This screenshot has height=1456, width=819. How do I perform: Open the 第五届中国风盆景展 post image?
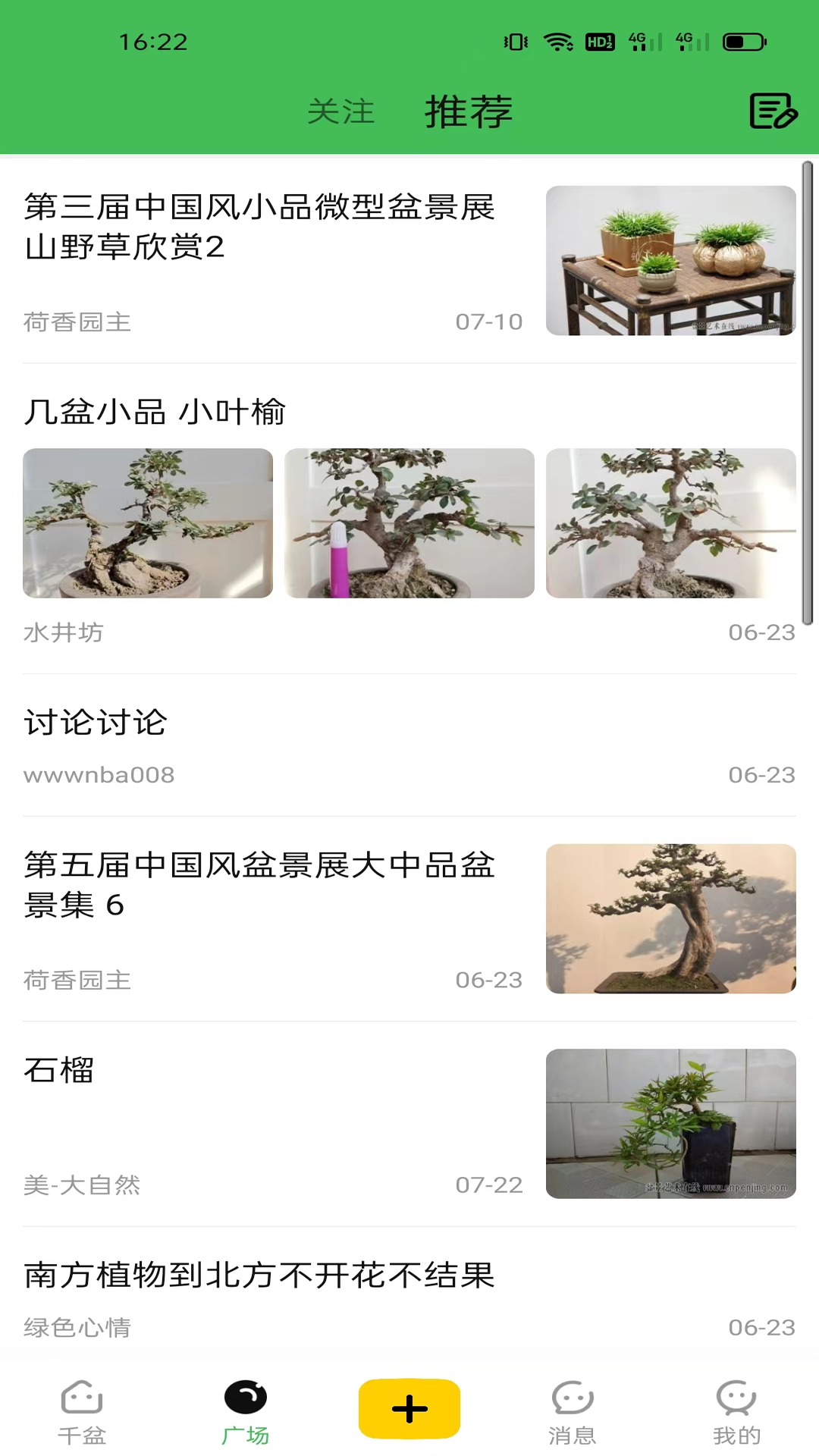pos(670,919)
